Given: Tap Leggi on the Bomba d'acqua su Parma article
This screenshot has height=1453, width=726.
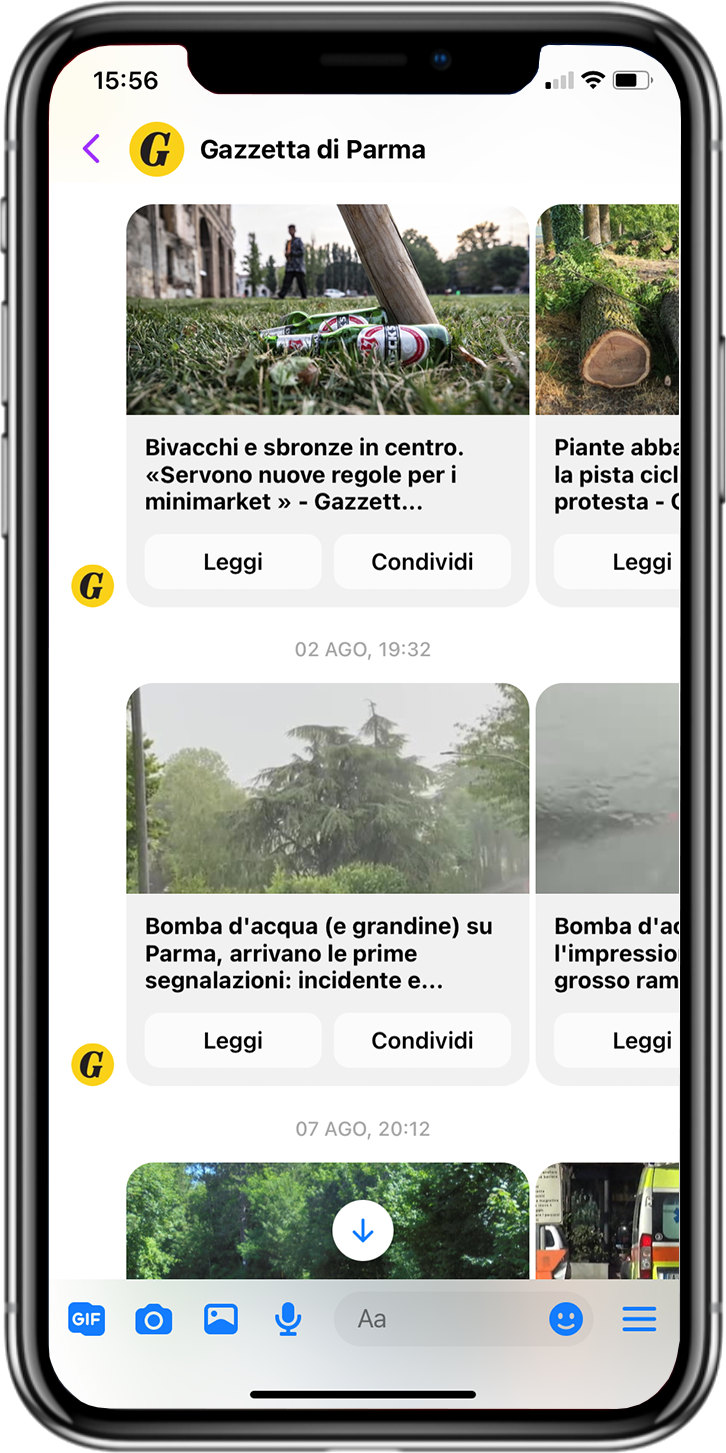Looking at the screenshot, I should (233, 1041).
